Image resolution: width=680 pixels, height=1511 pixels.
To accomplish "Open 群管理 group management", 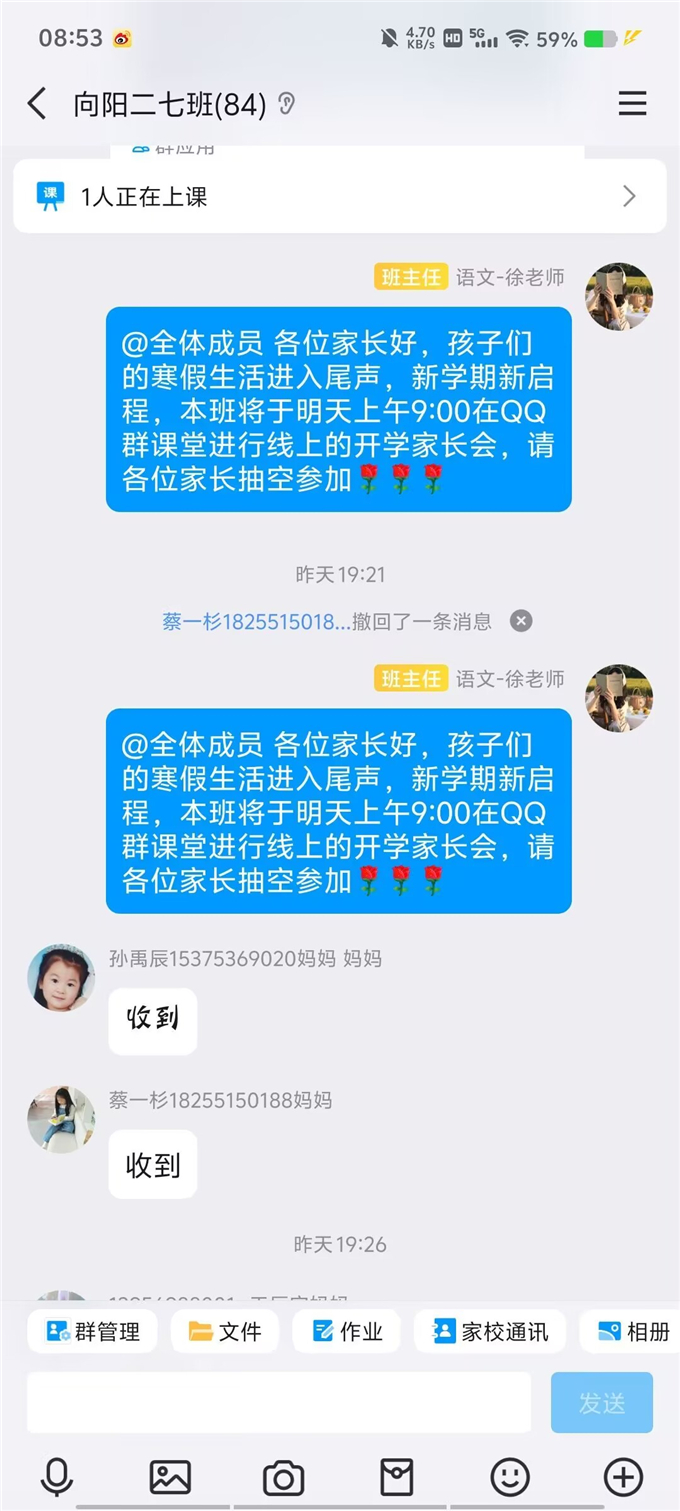I will [x=92, y=1332].
